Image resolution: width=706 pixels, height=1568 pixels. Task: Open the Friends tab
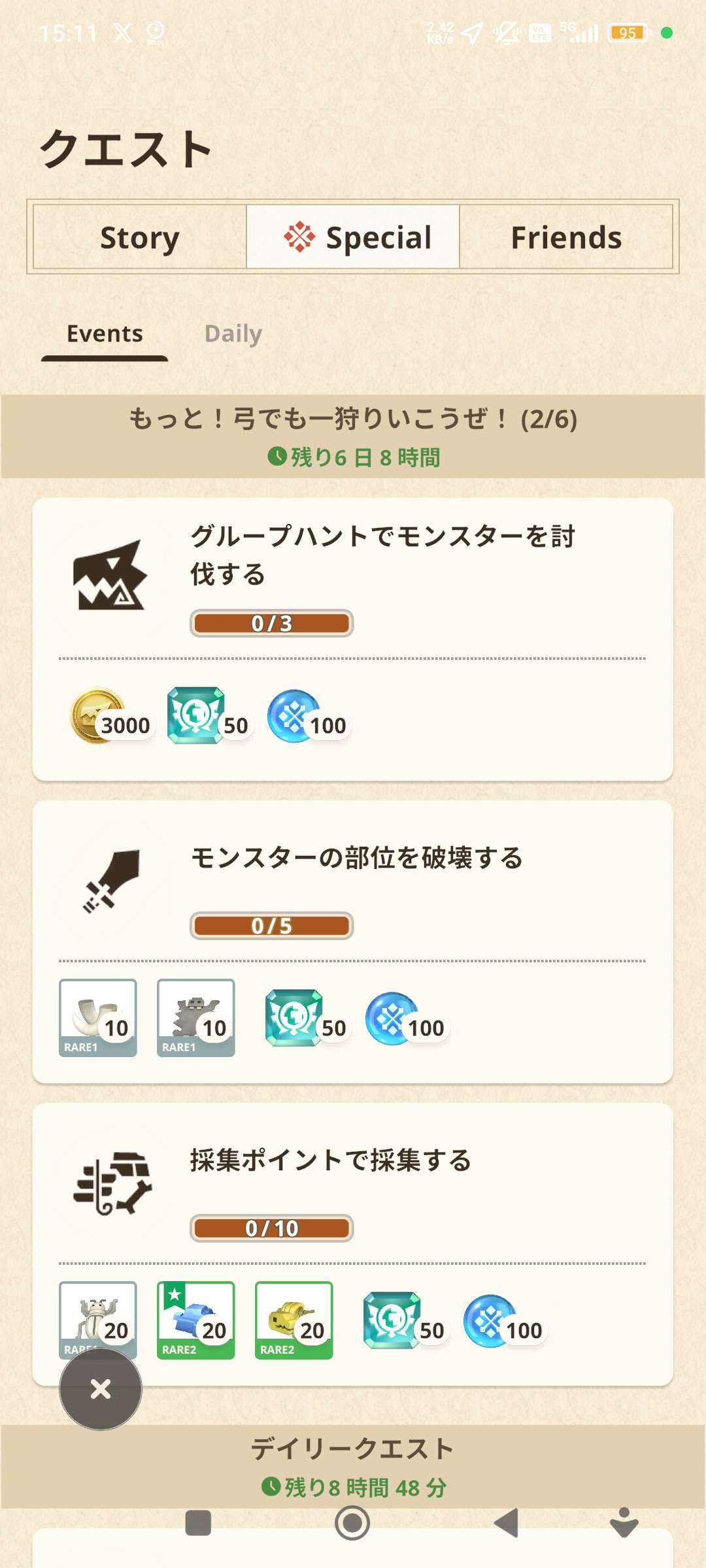pos(566,237)
